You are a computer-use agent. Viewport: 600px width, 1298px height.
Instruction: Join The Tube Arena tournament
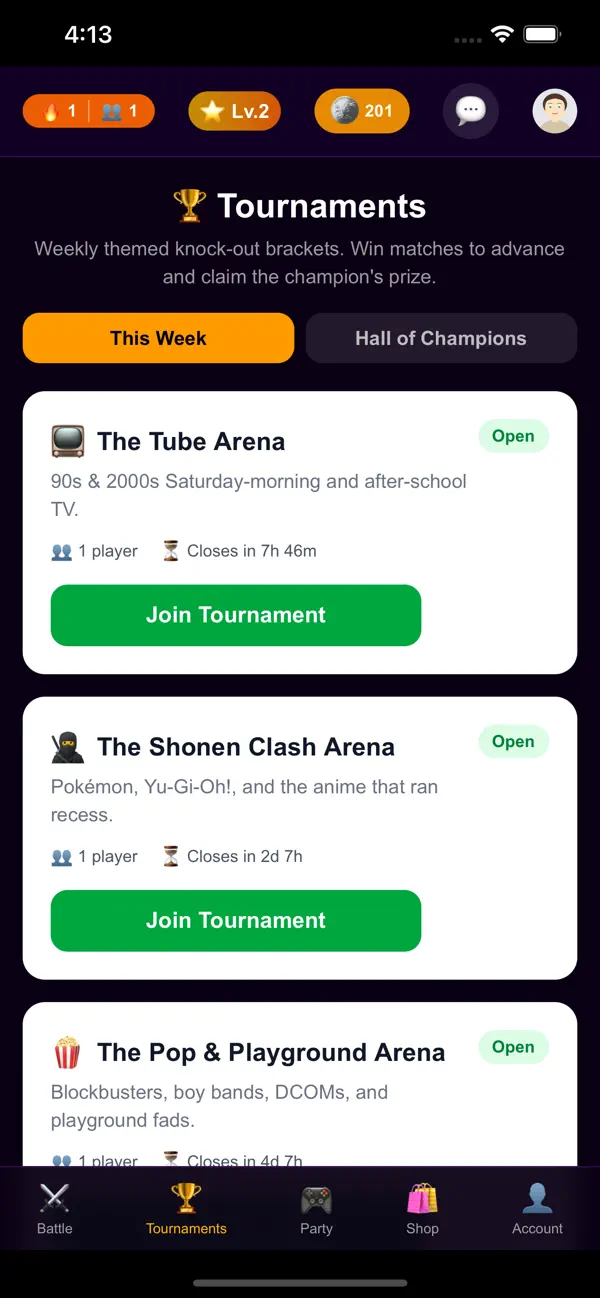[x=236, y=615]
